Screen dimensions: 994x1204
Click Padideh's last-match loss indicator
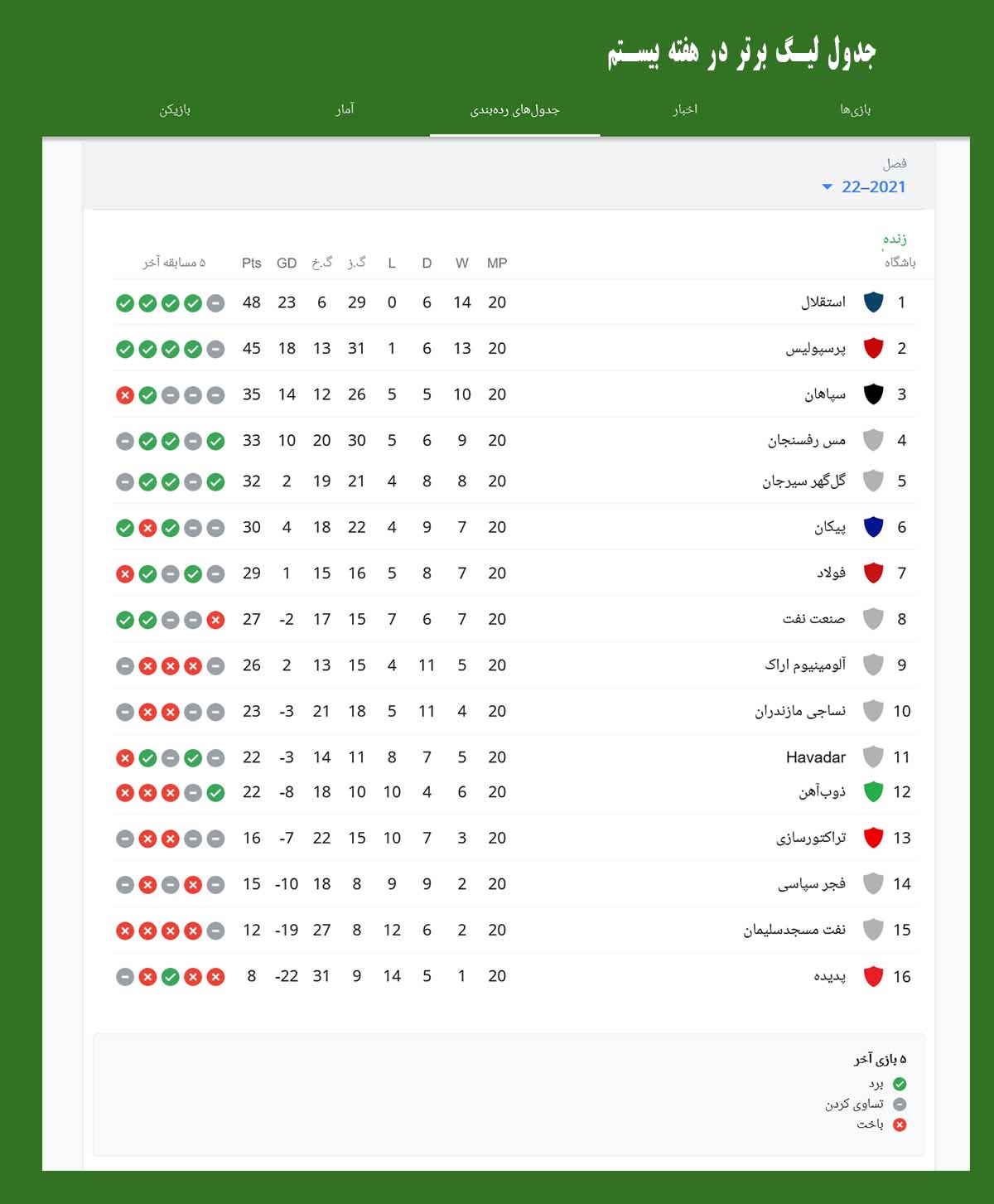coord(215,976)
